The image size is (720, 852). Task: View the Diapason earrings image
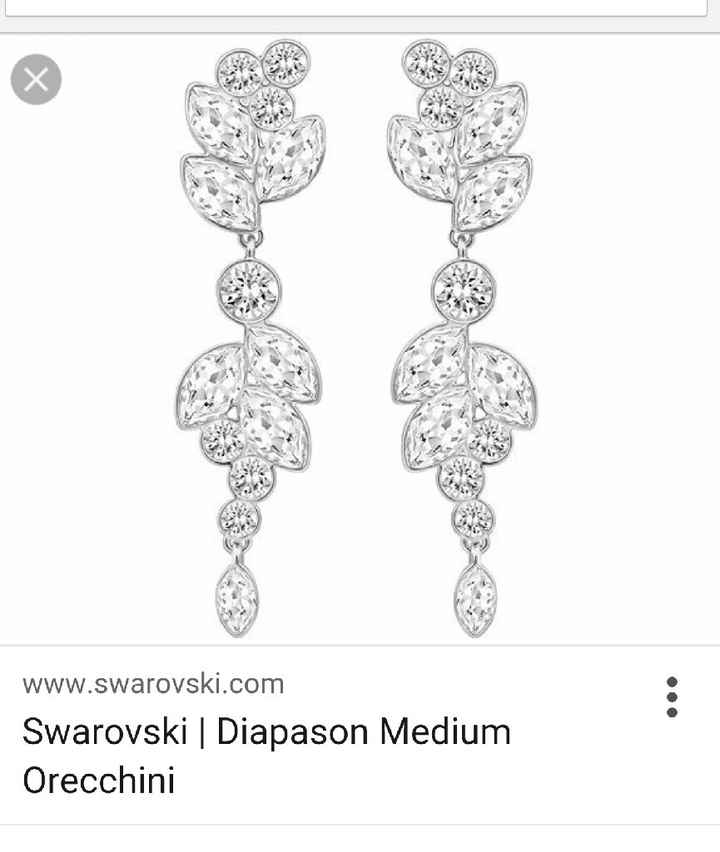(x=360, y=340)
